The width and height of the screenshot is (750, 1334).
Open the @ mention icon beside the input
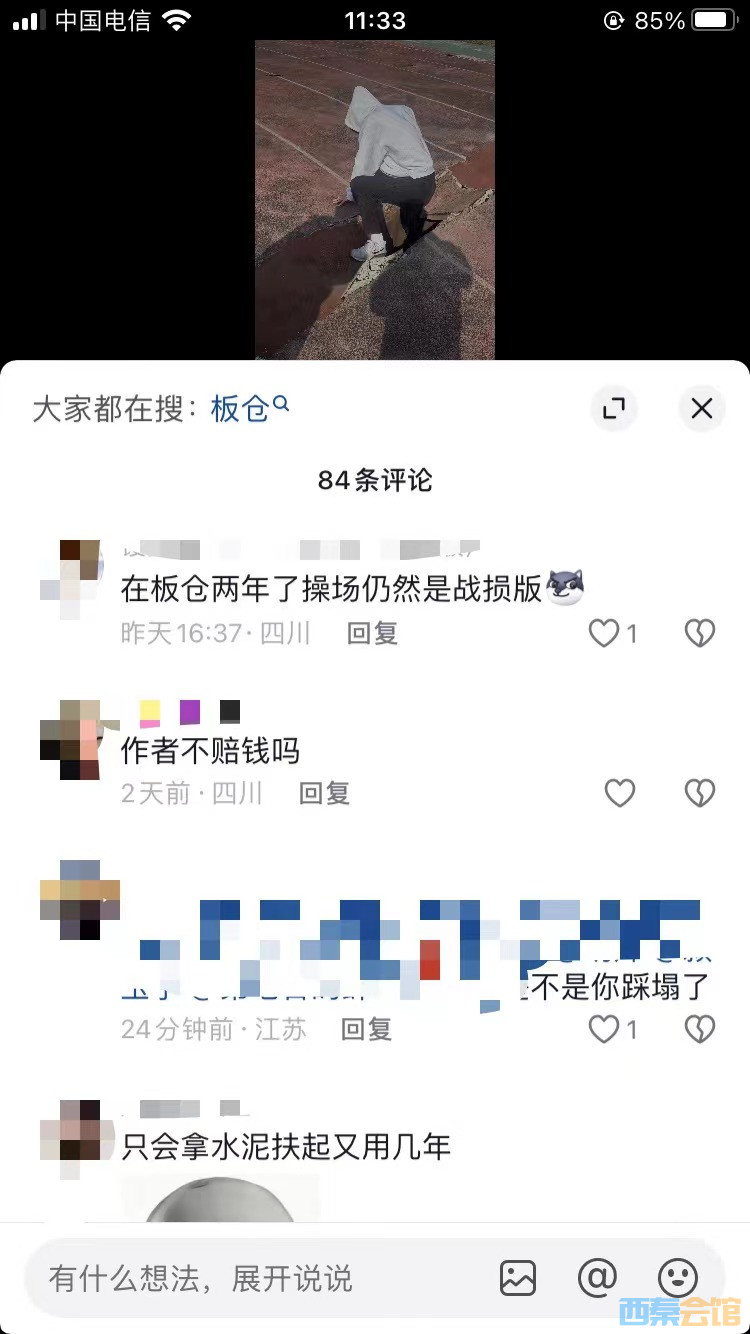click(597, 1277)
